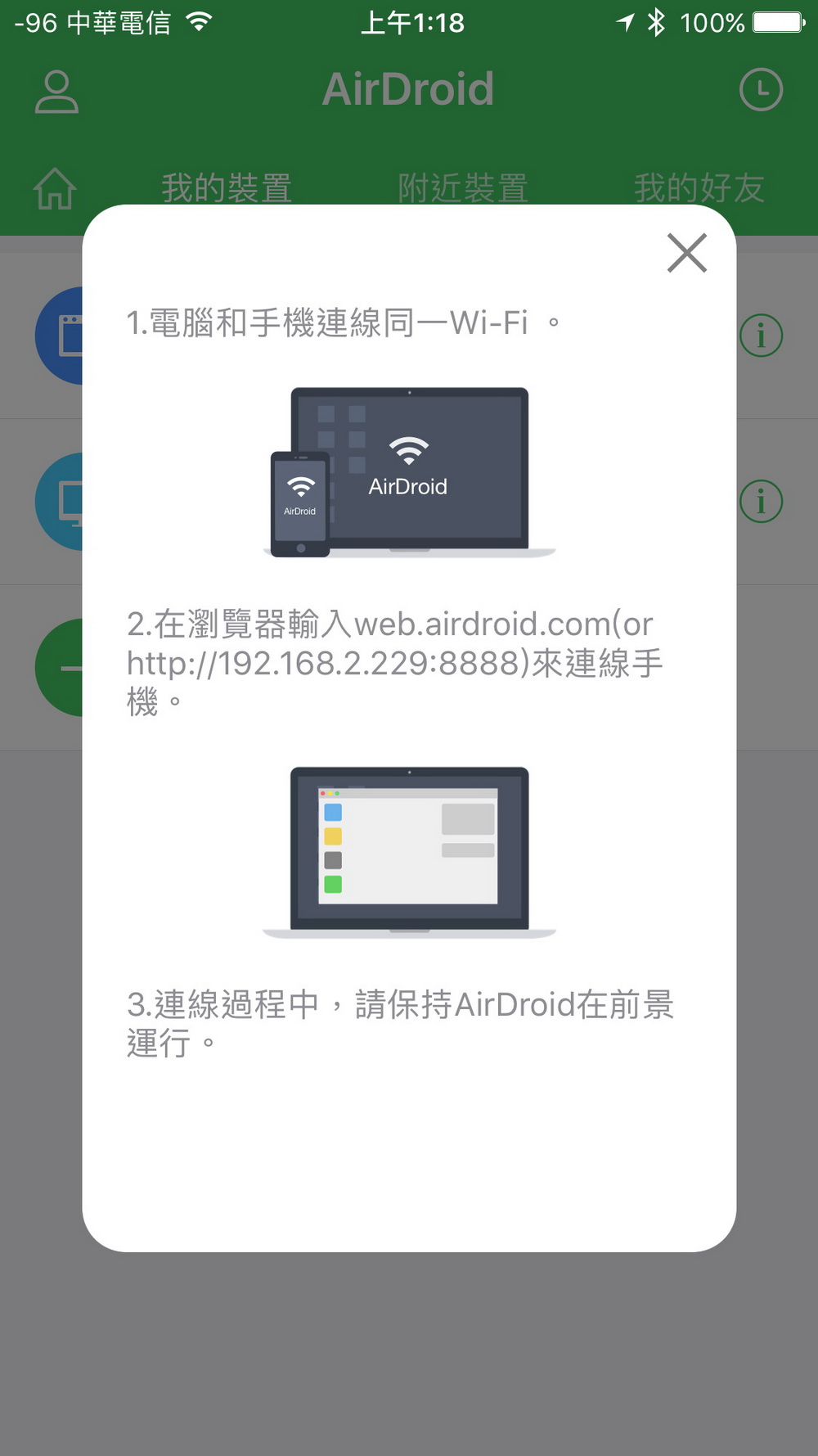
Task: Tap the Bluetooth status bar icon
Action: coord(657,22)
